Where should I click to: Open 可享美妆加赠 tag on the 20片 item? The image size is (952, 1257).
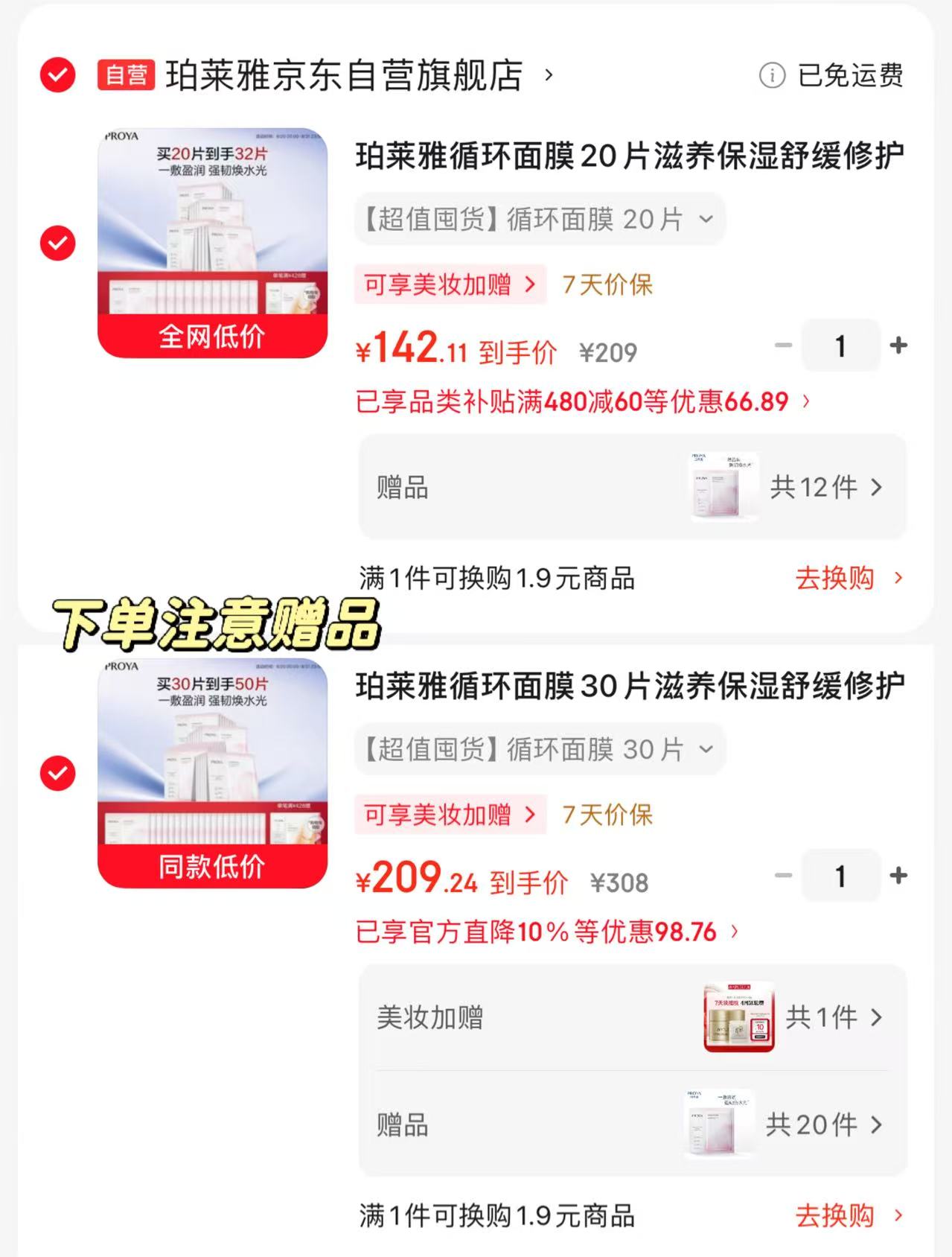pos(450,284)
